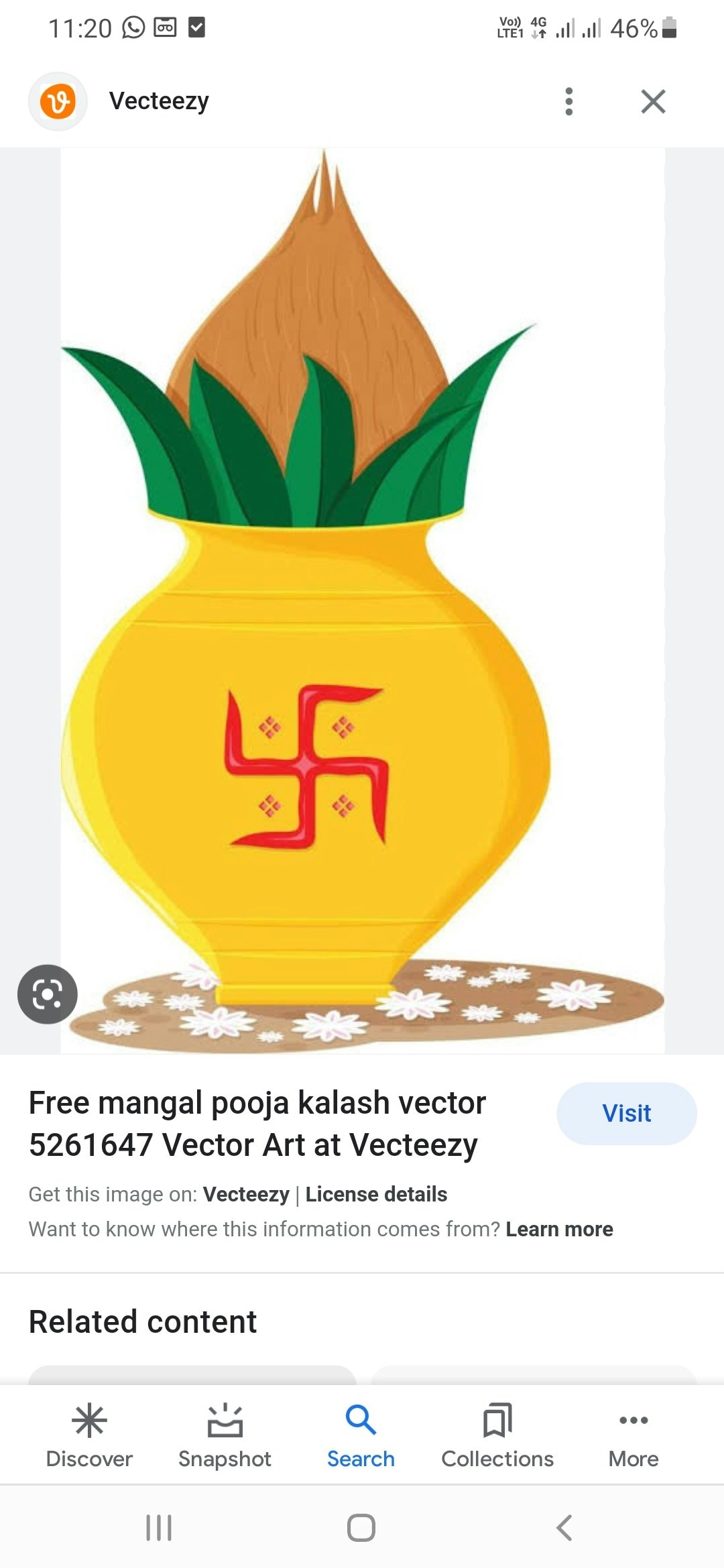View License details
Image resolution: width=724 pixels, height=1568 pixels.
coord(376,1194)
